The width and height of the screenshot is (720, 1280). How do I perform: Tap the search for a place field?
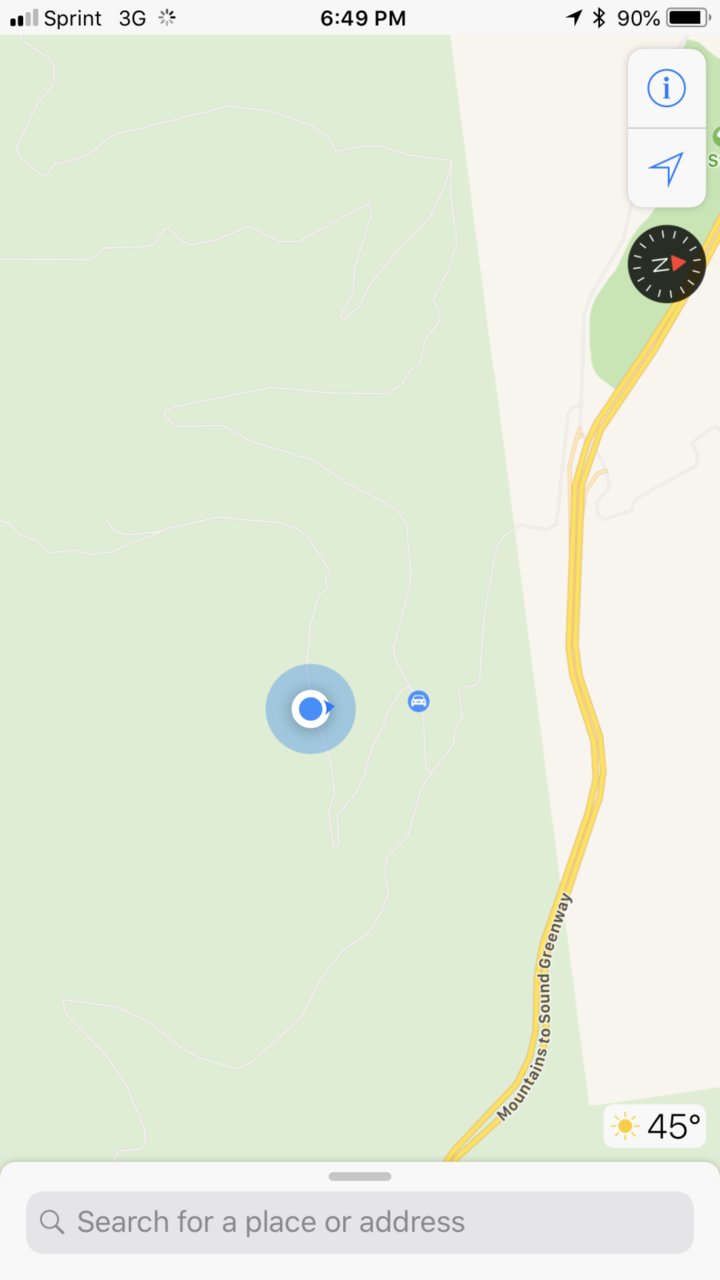[360, 1222]
